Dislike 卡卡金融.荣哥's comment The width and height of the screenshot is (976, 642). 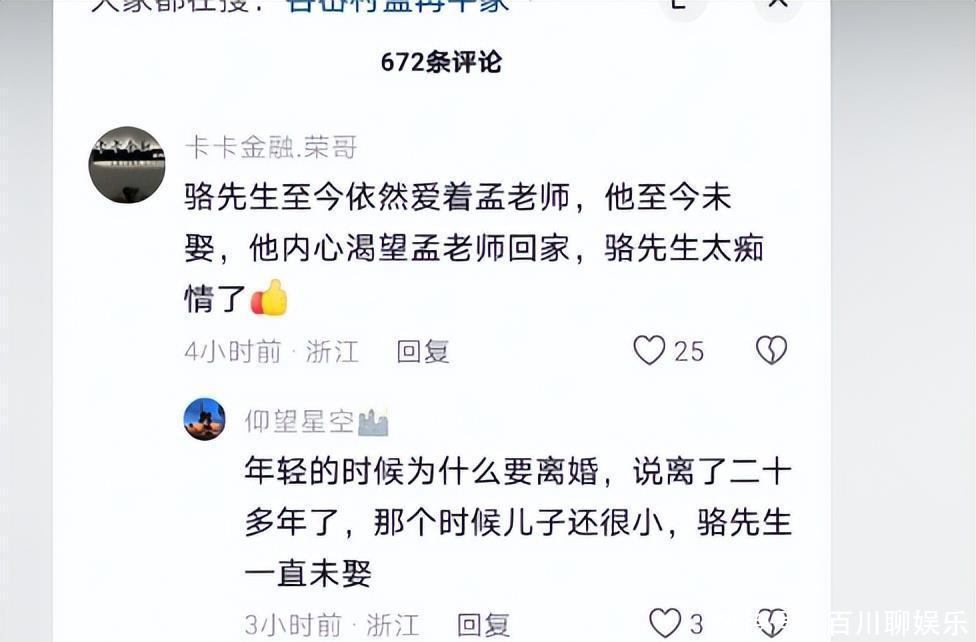(x=771, y=350)
